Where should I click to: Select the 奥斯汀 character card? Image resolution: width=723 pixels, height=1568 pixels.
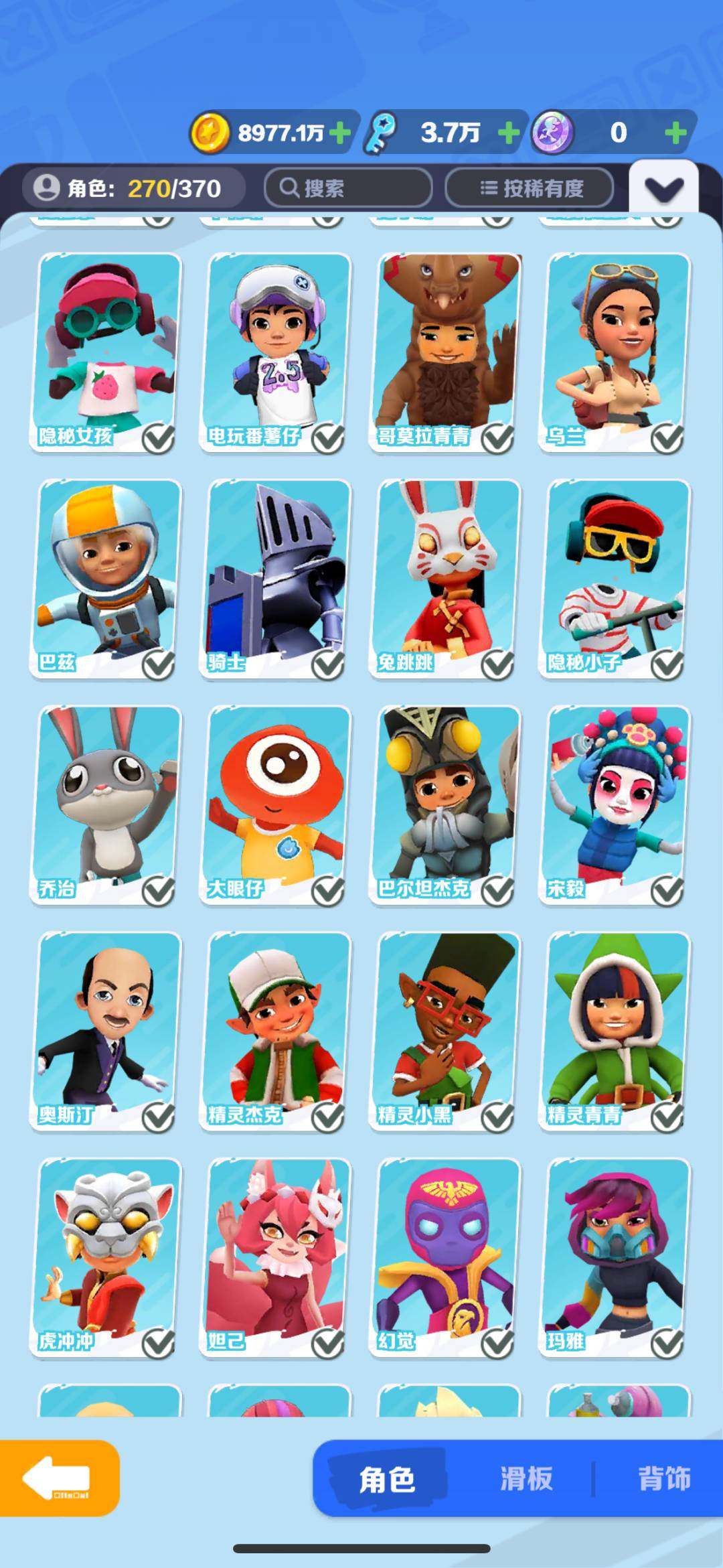[106, 1030]
